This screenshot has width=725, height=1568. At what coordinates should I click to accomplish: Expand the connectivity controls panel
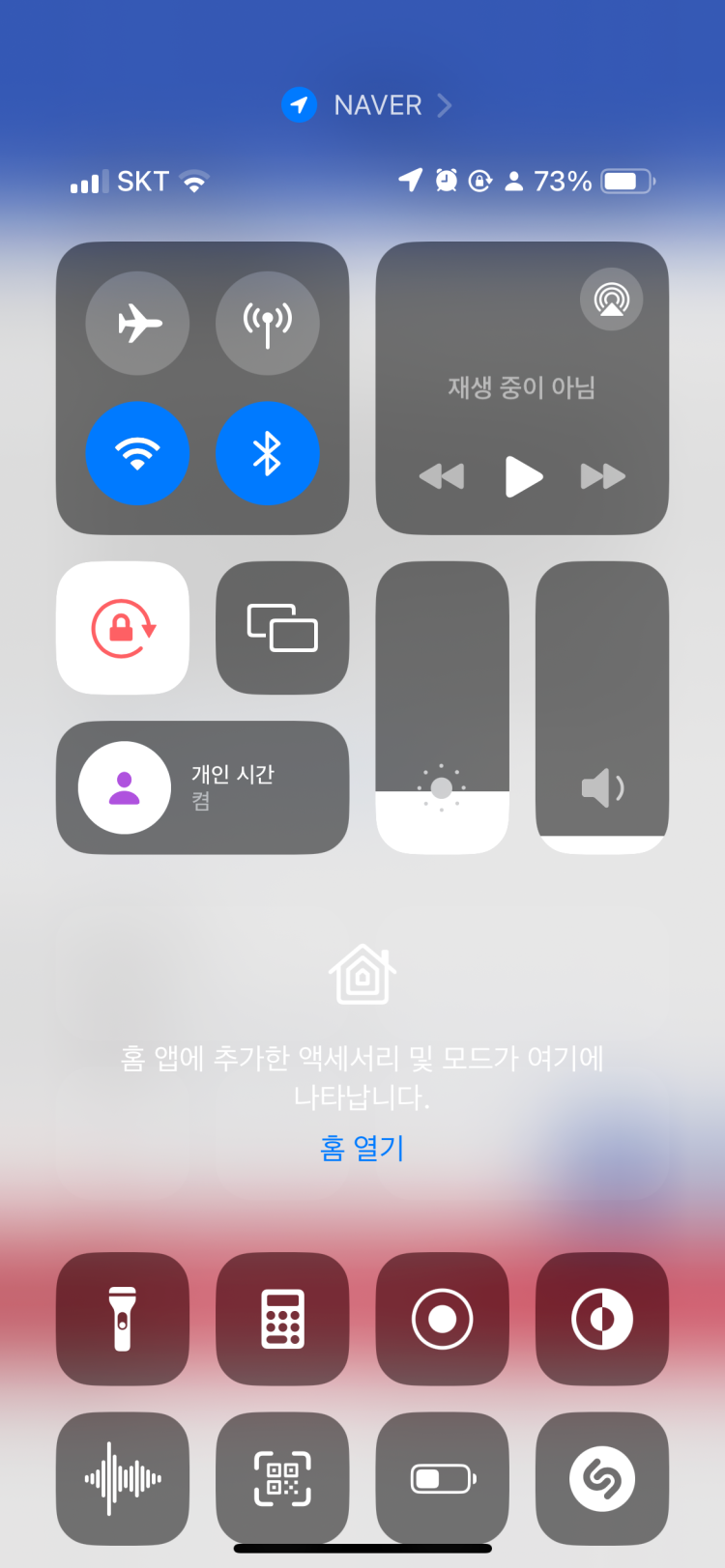click(202, 388)
